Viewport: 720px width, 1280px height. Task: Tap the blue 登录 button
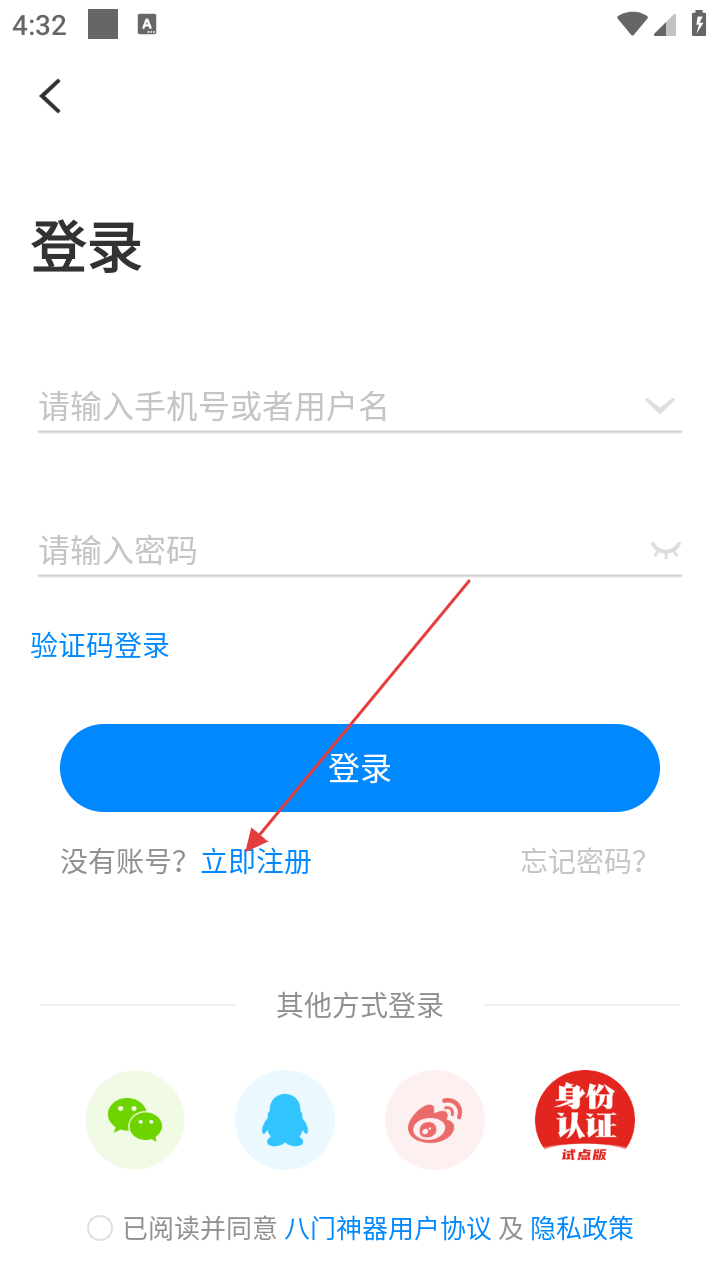(x=360, y=768)
